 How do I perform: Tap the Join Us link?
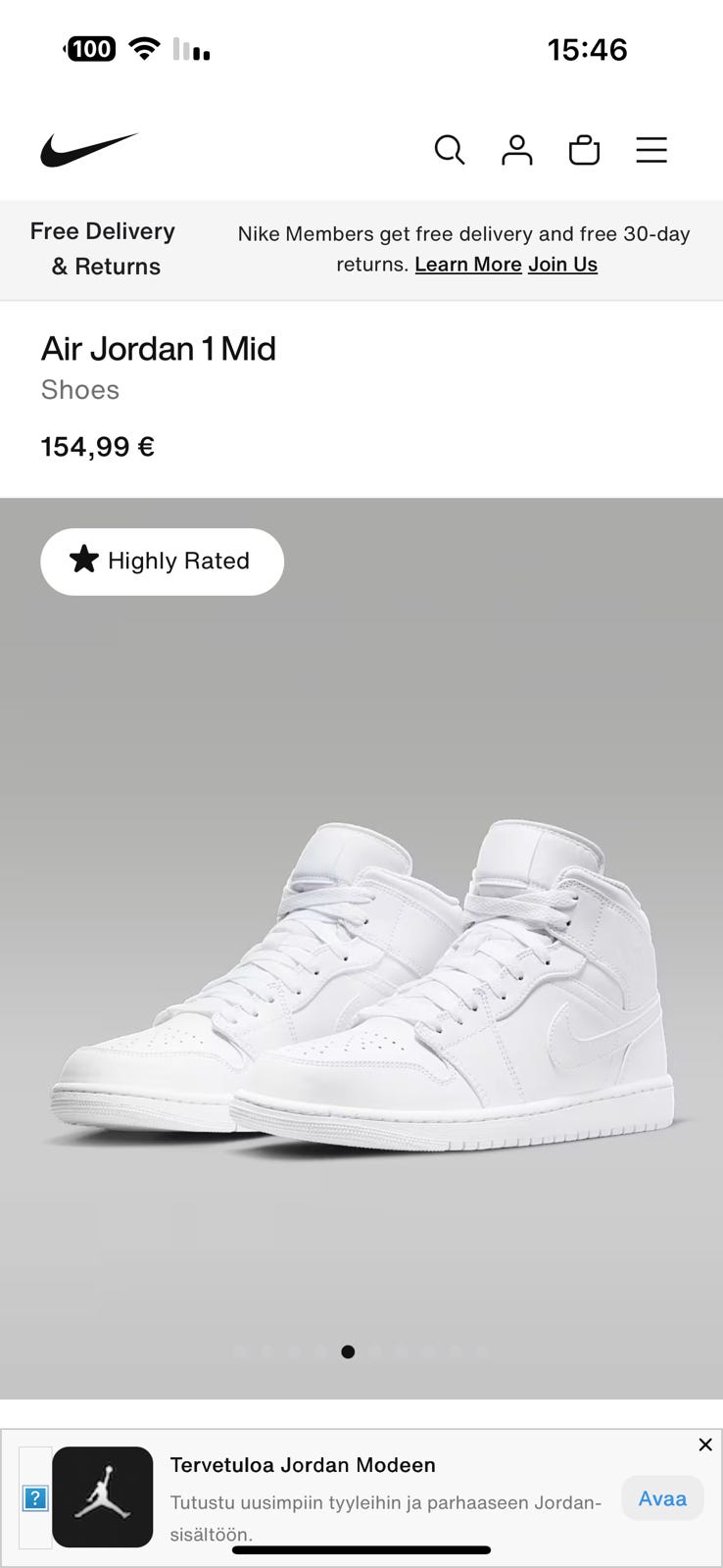click(x=562, y=265)
